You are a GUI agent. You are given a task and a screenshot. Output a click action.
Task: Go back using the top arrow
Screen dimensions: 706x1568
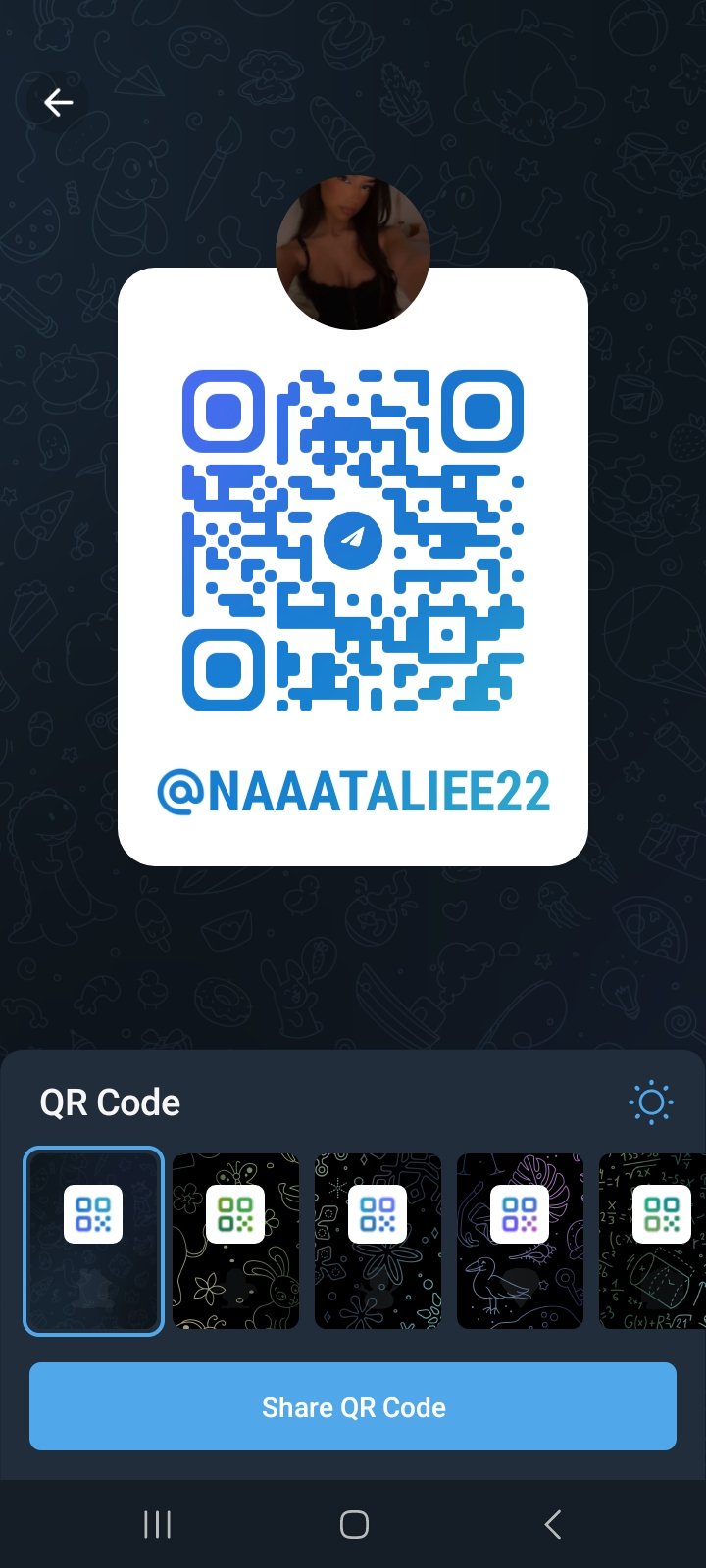[59, 102]
